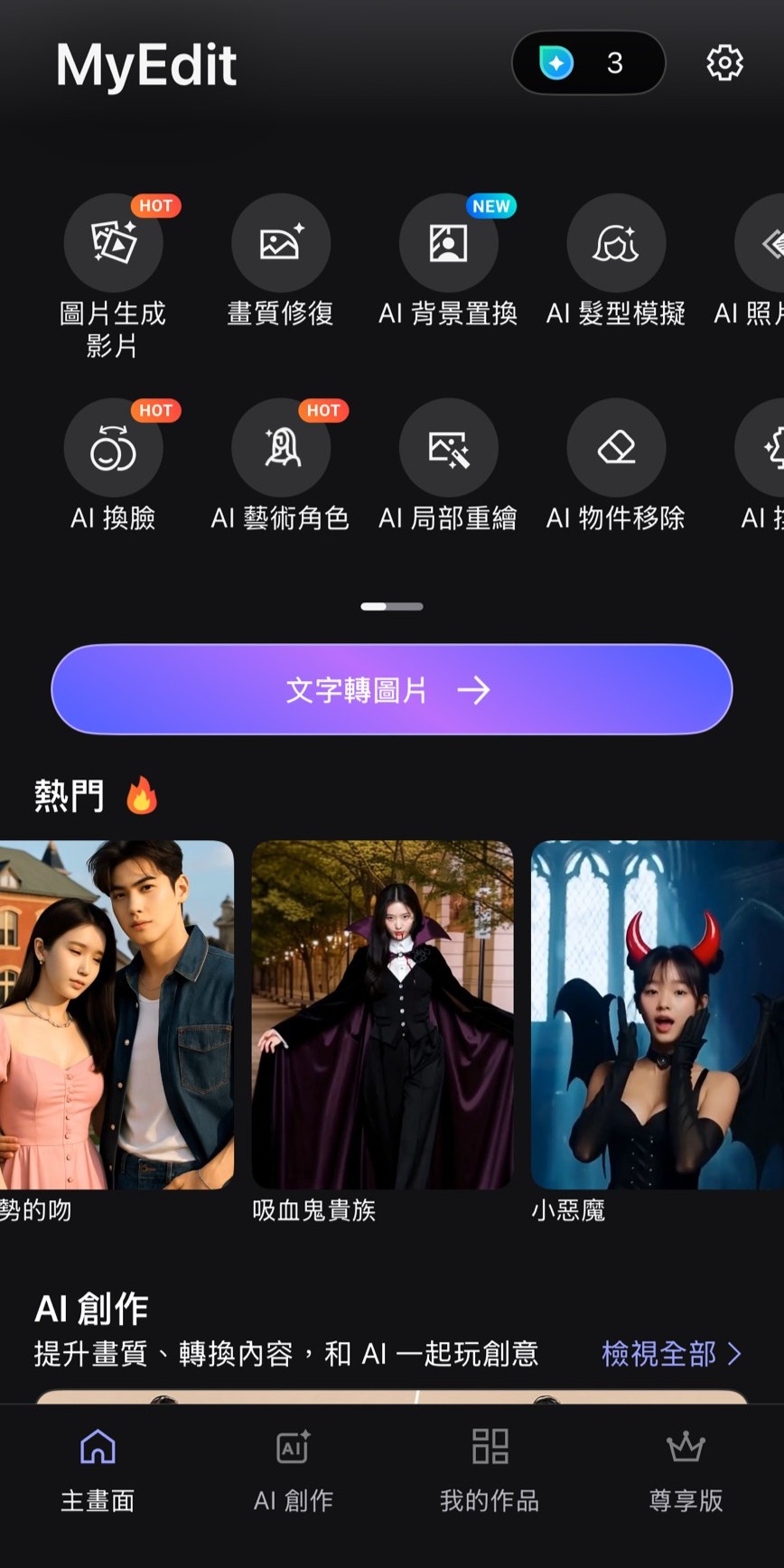784x1568 pixels.
Task: Select AI 藝術角色 tool
Action: (281, 449)
